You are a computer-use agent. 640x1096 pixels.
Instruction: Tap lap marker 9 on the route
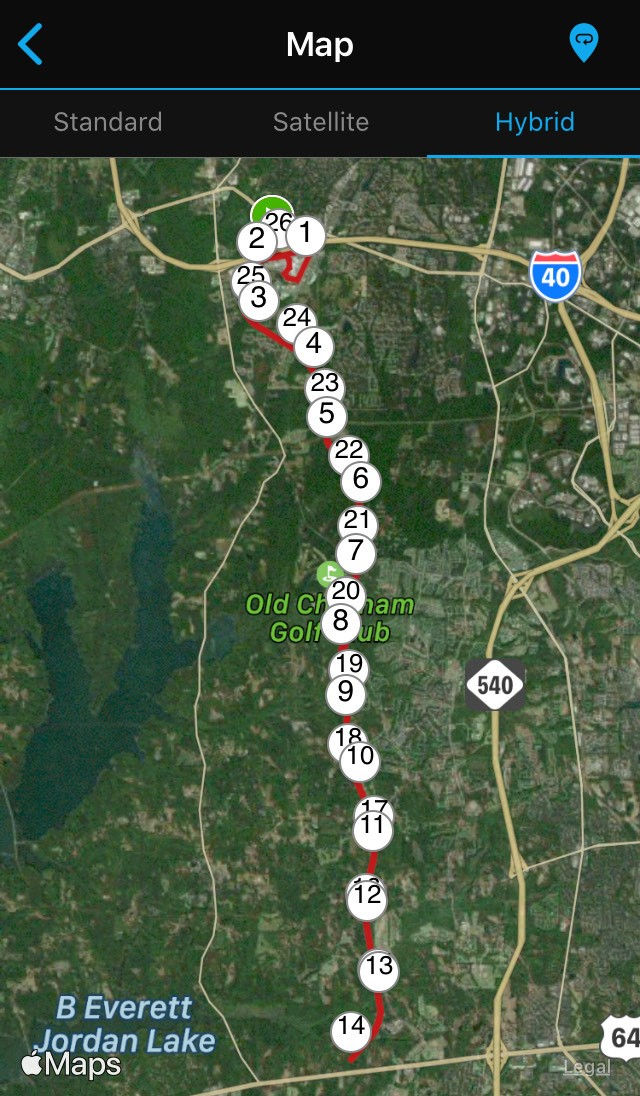[x=346, y=694]
